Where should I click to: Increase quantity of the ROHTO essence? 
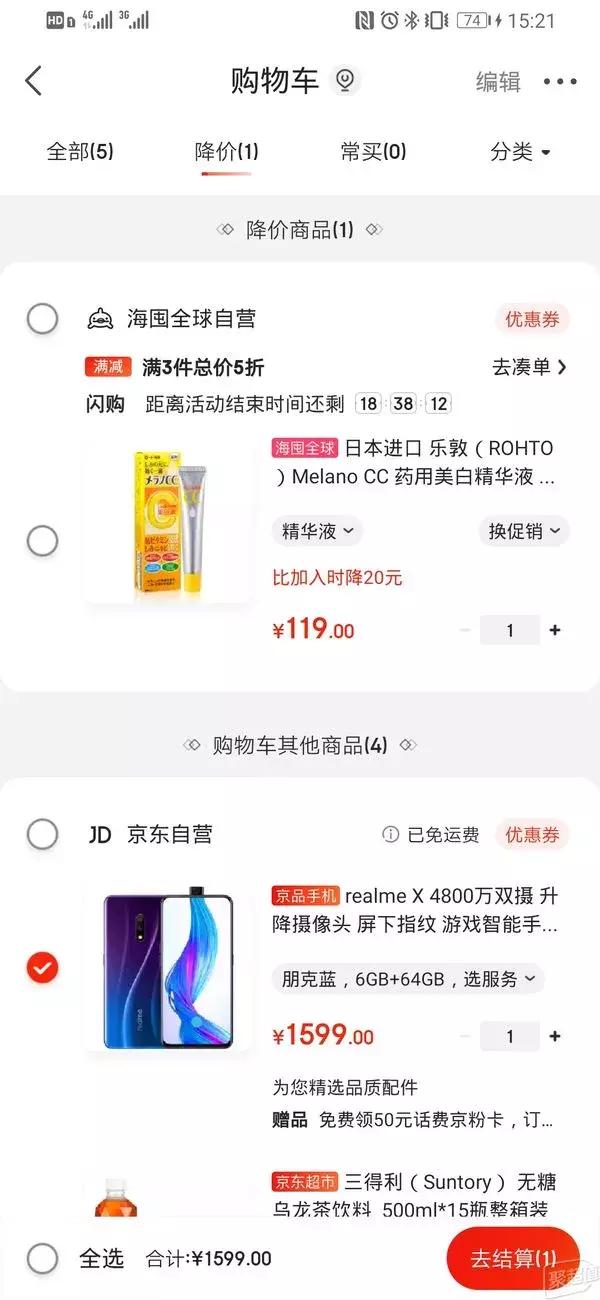555,630
